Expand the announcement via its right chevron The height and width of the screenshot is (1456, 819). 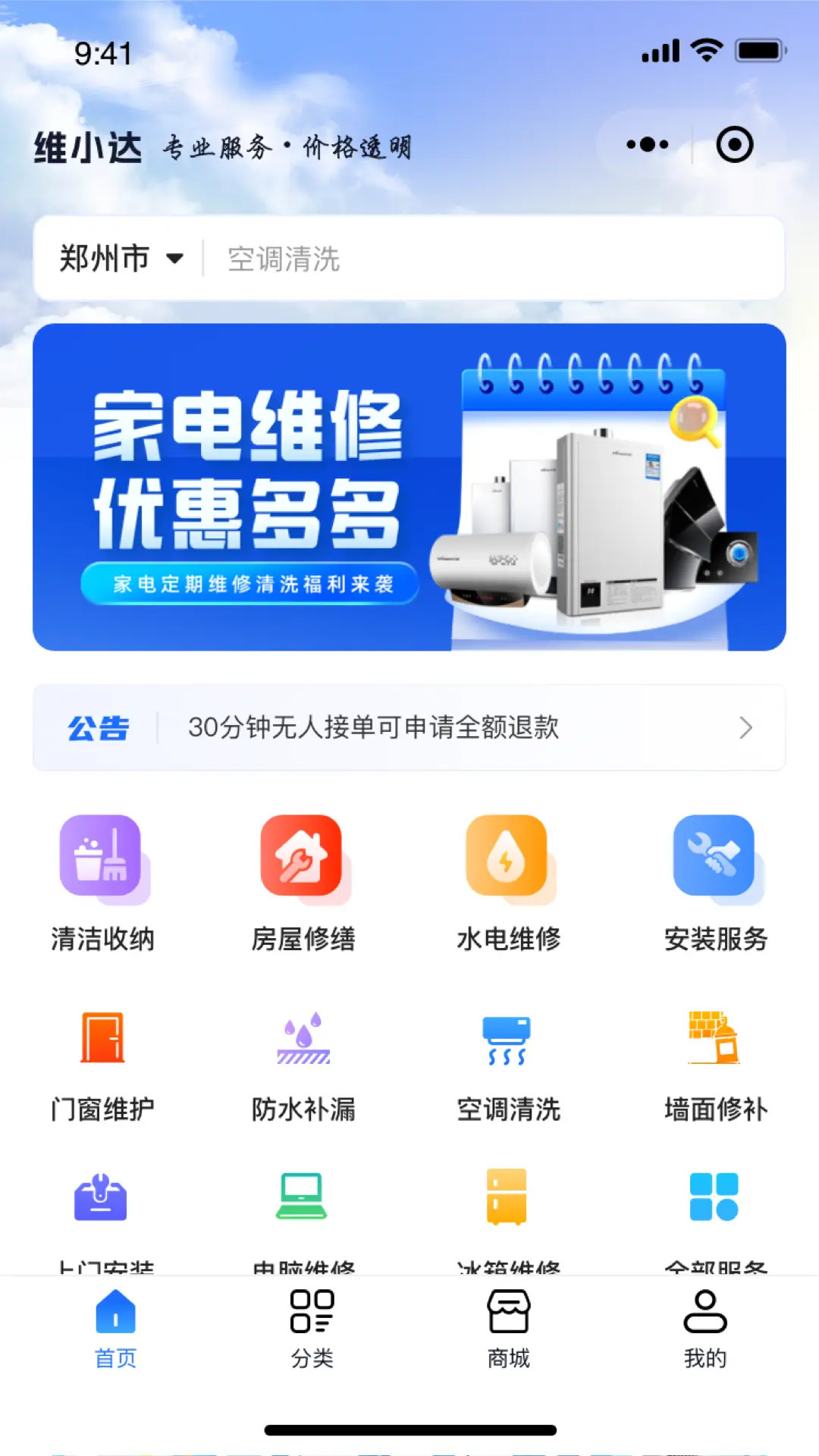coord(745,726)
